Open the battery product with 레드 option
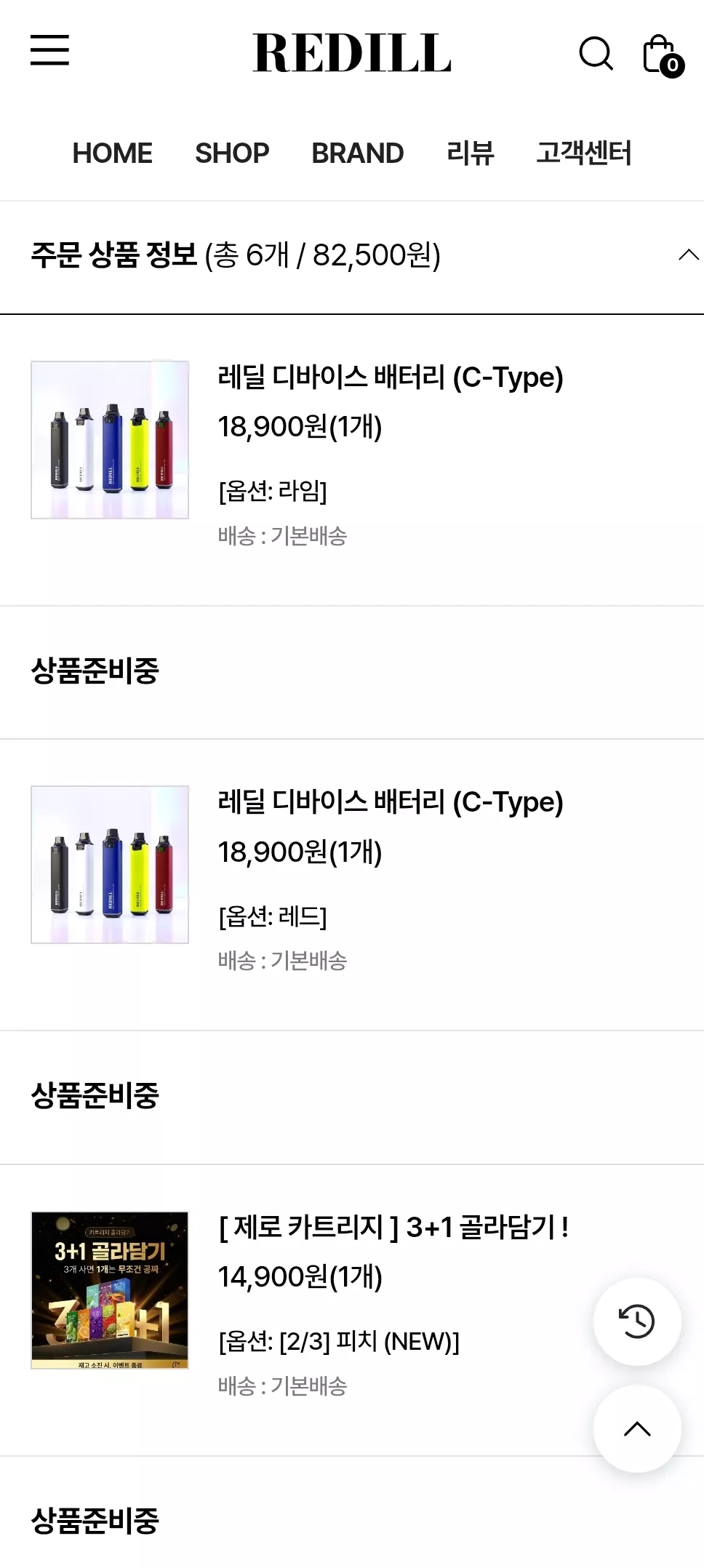 click(391, 802)
